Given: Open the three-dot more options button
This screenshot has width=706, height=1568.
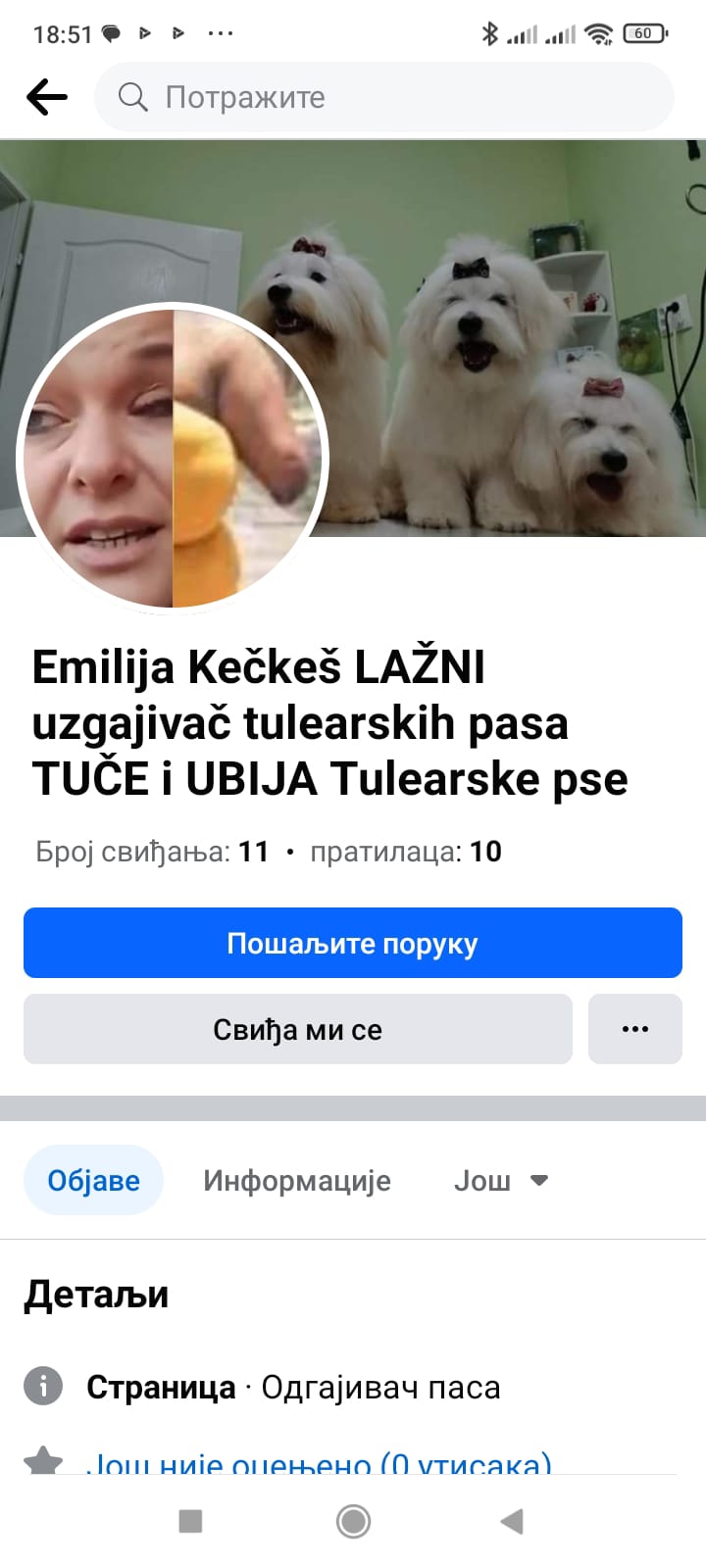Looking at the screenshot, I should (x=634, y=1029).
